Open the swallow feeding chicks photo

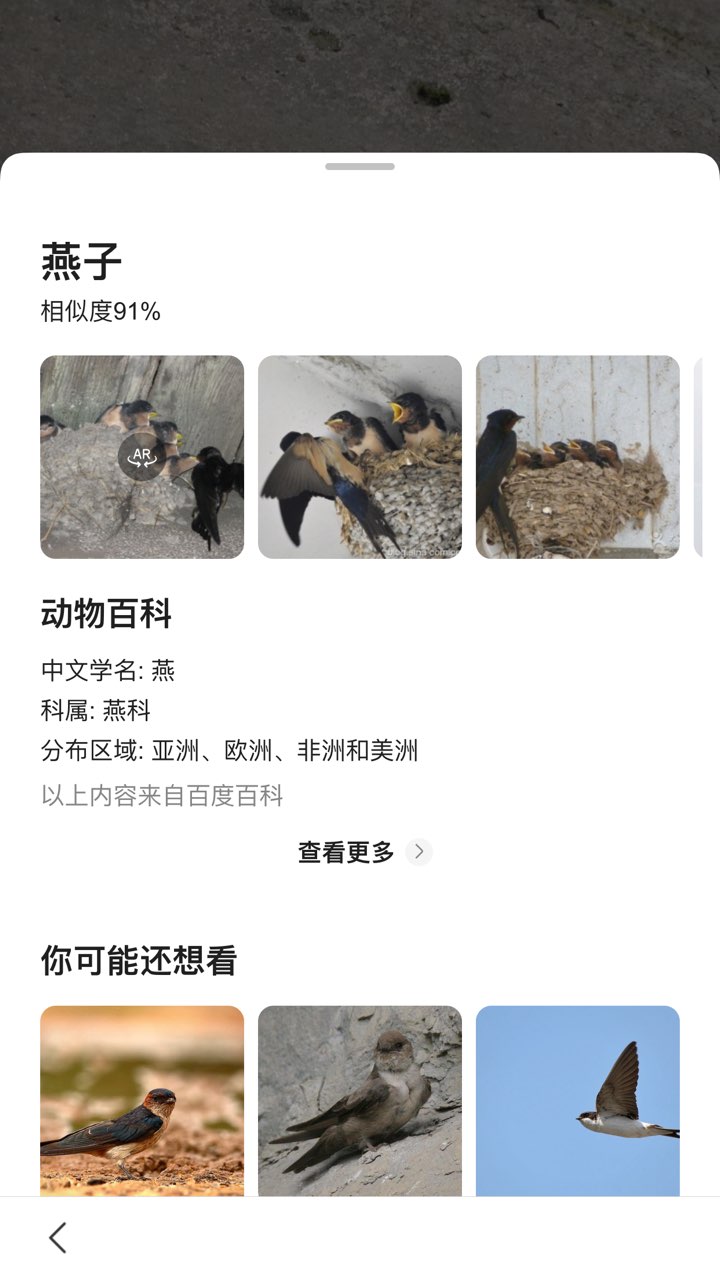pyautogui.click(x=360, y=457)
